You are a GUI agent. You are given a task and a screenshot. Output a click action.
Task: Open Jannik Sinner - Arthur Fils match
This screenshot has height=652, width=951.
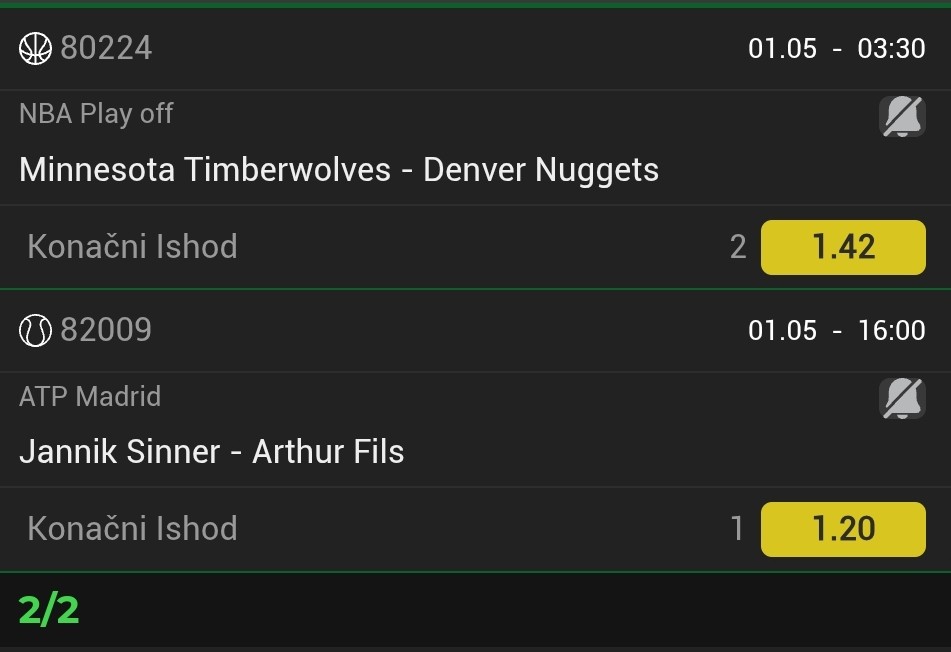tap(212, 452)
